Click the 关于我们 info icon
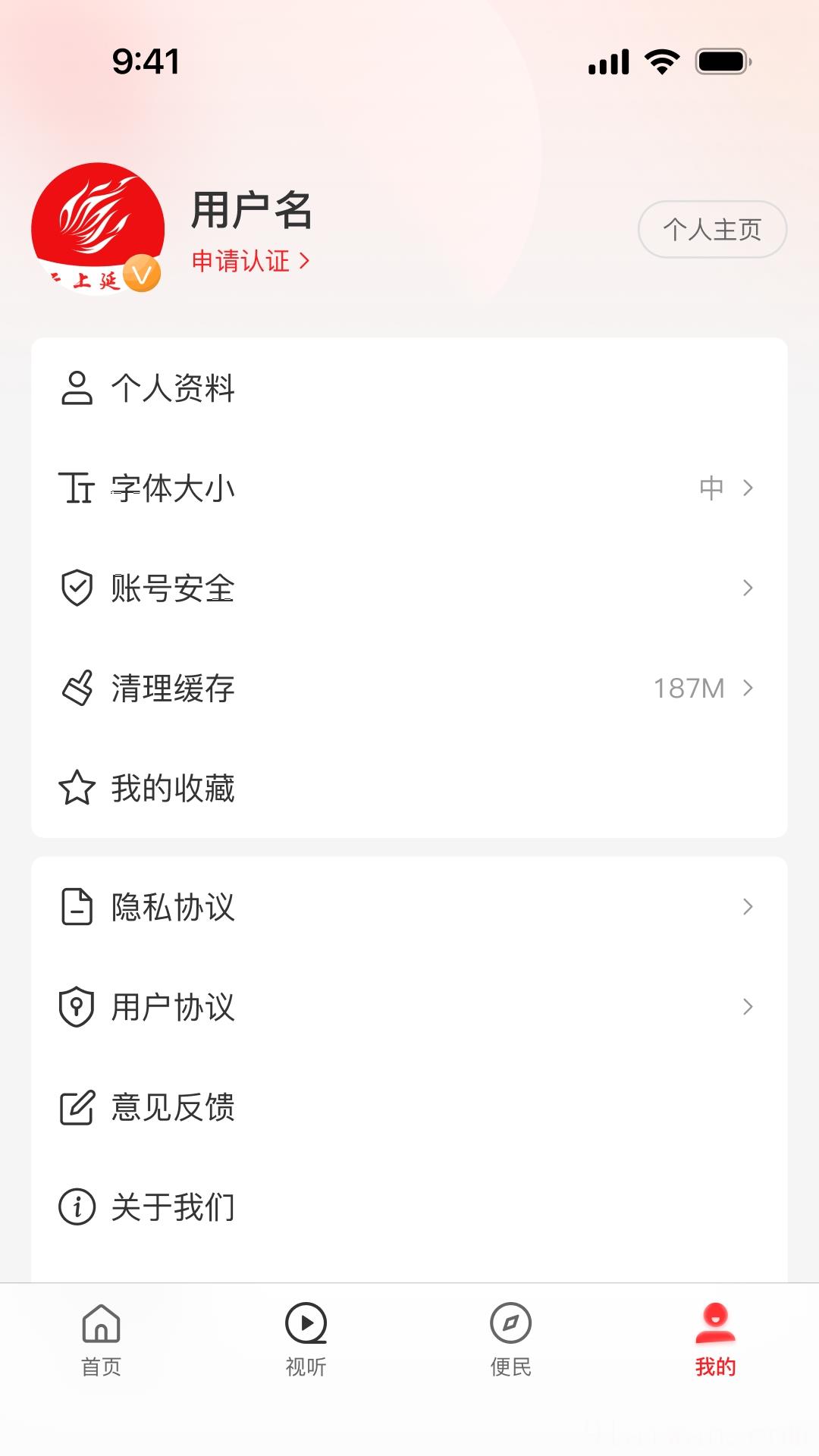Screen dimensions: 819x1456 pos(75,1209)
